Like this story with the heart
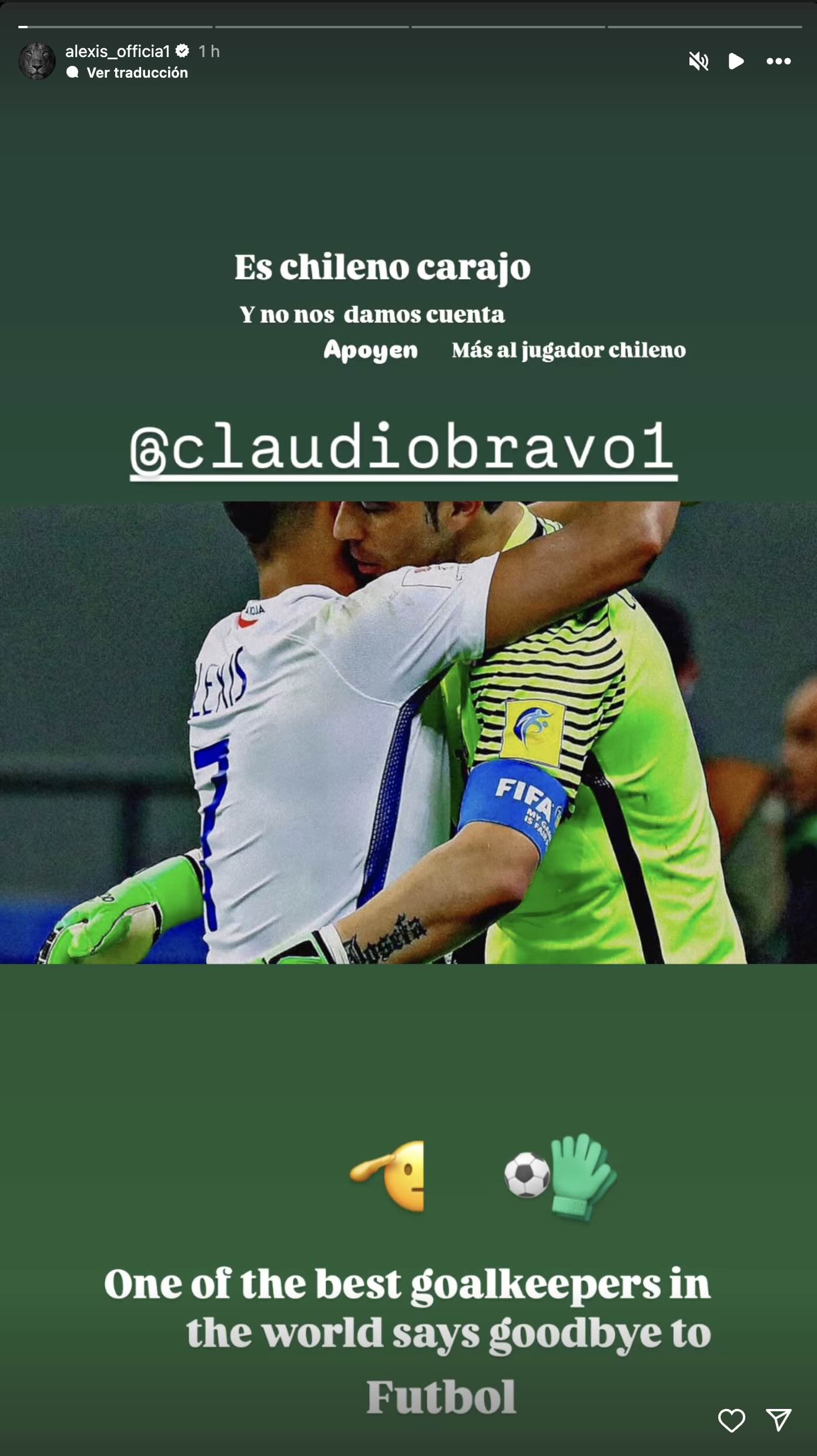817x1456 pixels. point(731,1421)
